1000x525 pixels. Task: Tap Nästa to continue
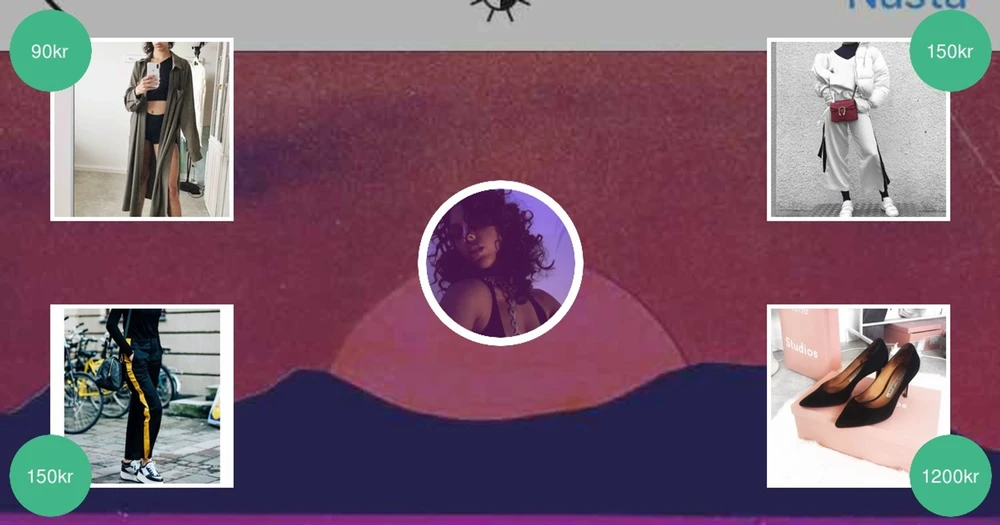pyautogui.click(x=905, y=5)
